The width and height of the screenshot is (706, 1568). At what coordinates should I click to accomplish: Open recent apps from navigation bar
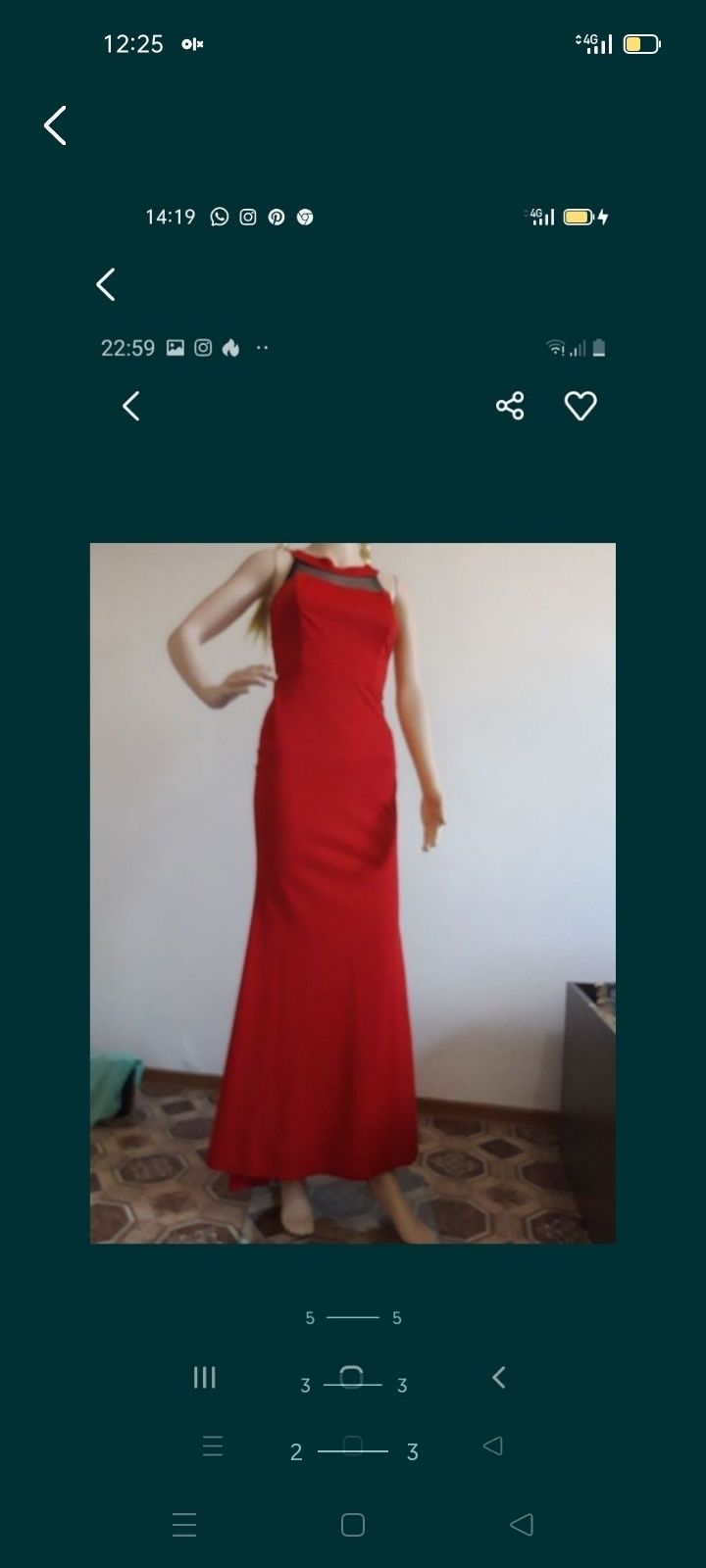tap(184, 1525)
